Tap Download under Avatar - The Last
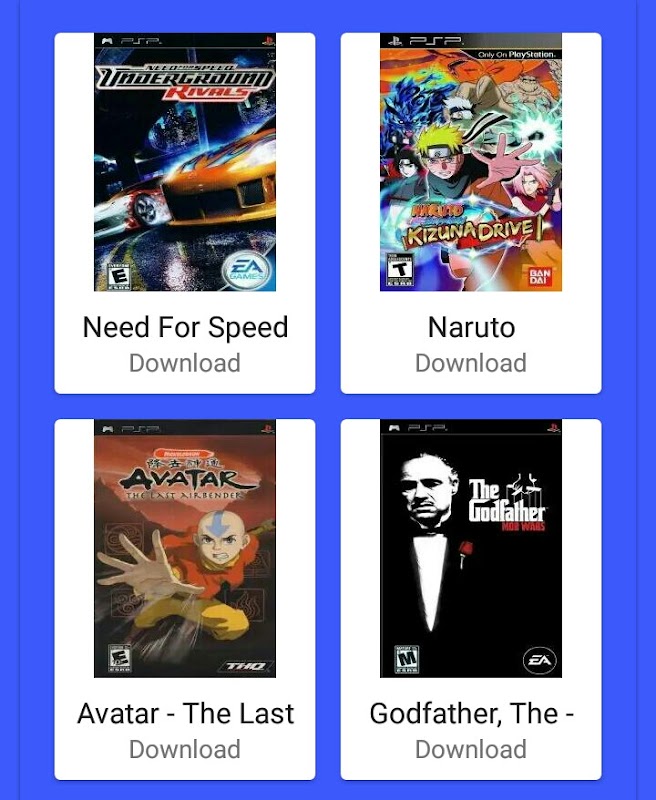The image size is (656, 800). (185, 749)
